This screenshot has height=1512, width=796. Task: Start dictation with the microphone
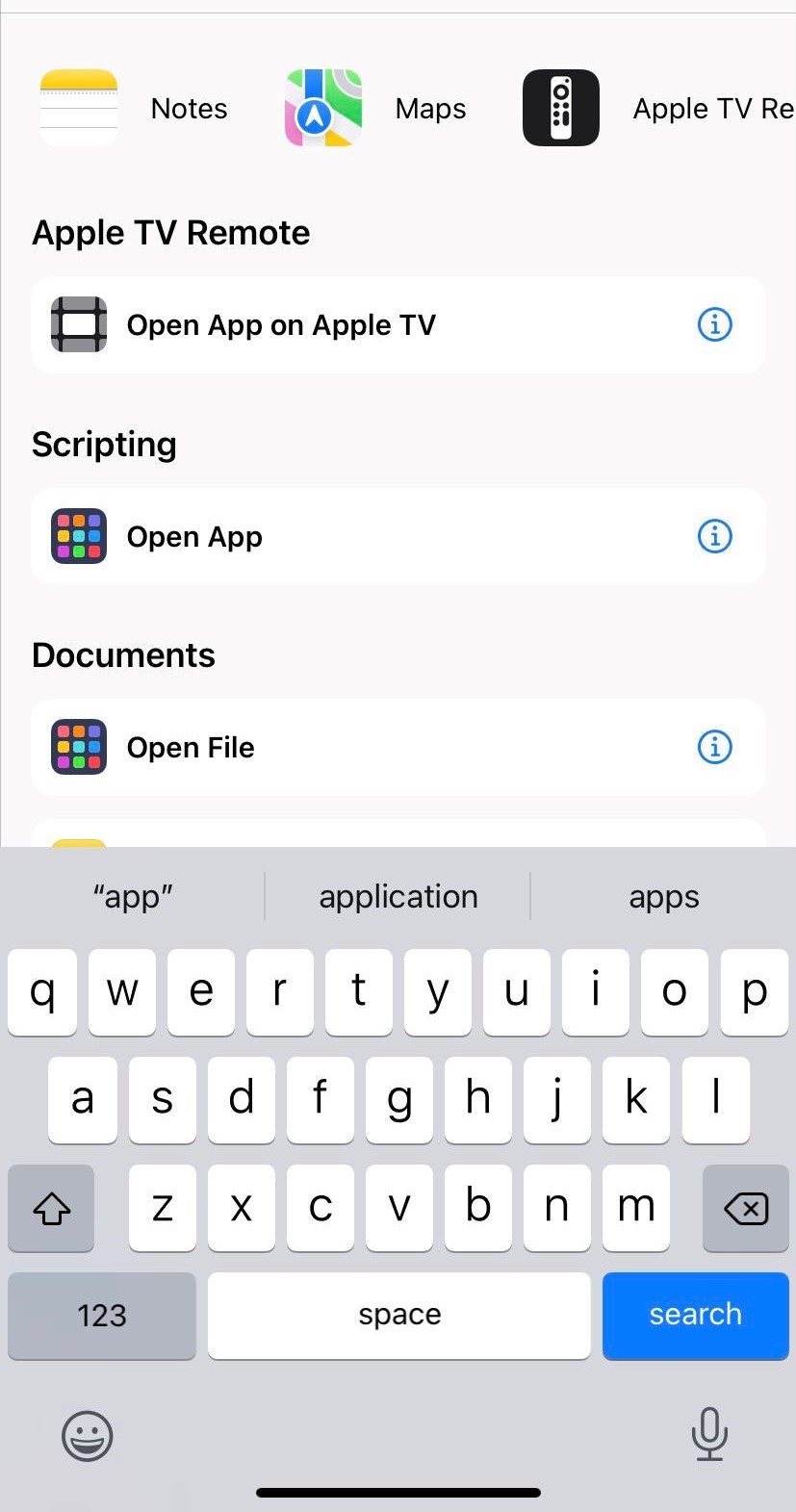[x=709, y=1434]
